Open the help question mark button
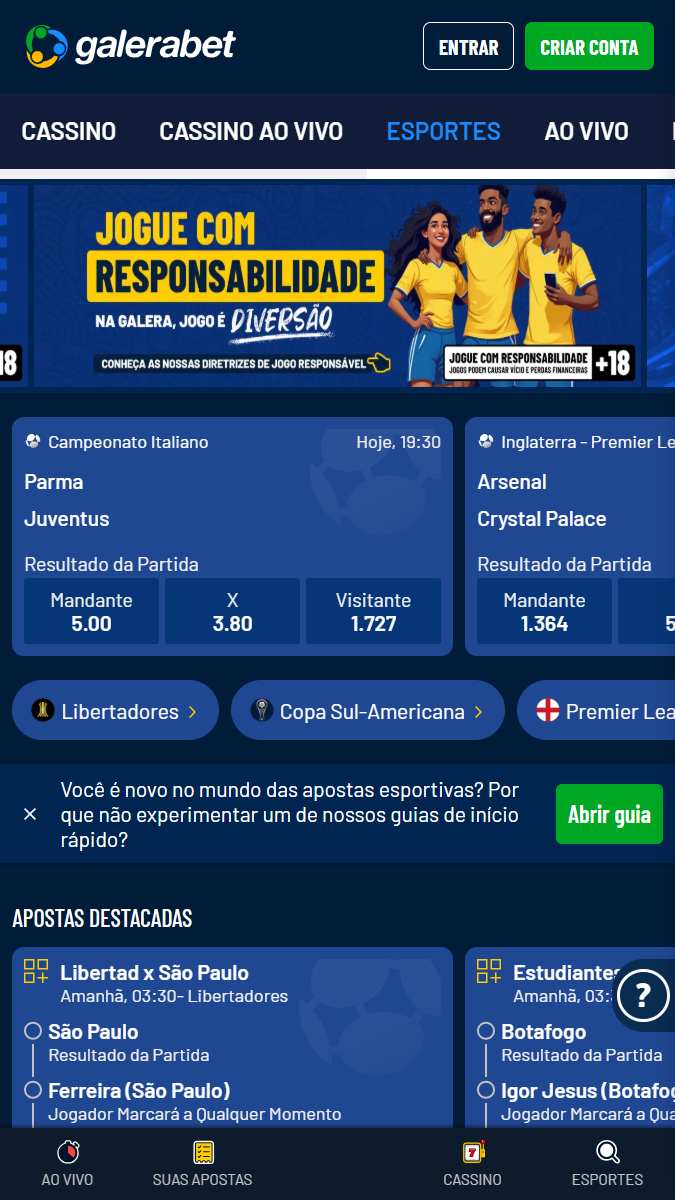675x1200 pixels. [x=644, y=995]
